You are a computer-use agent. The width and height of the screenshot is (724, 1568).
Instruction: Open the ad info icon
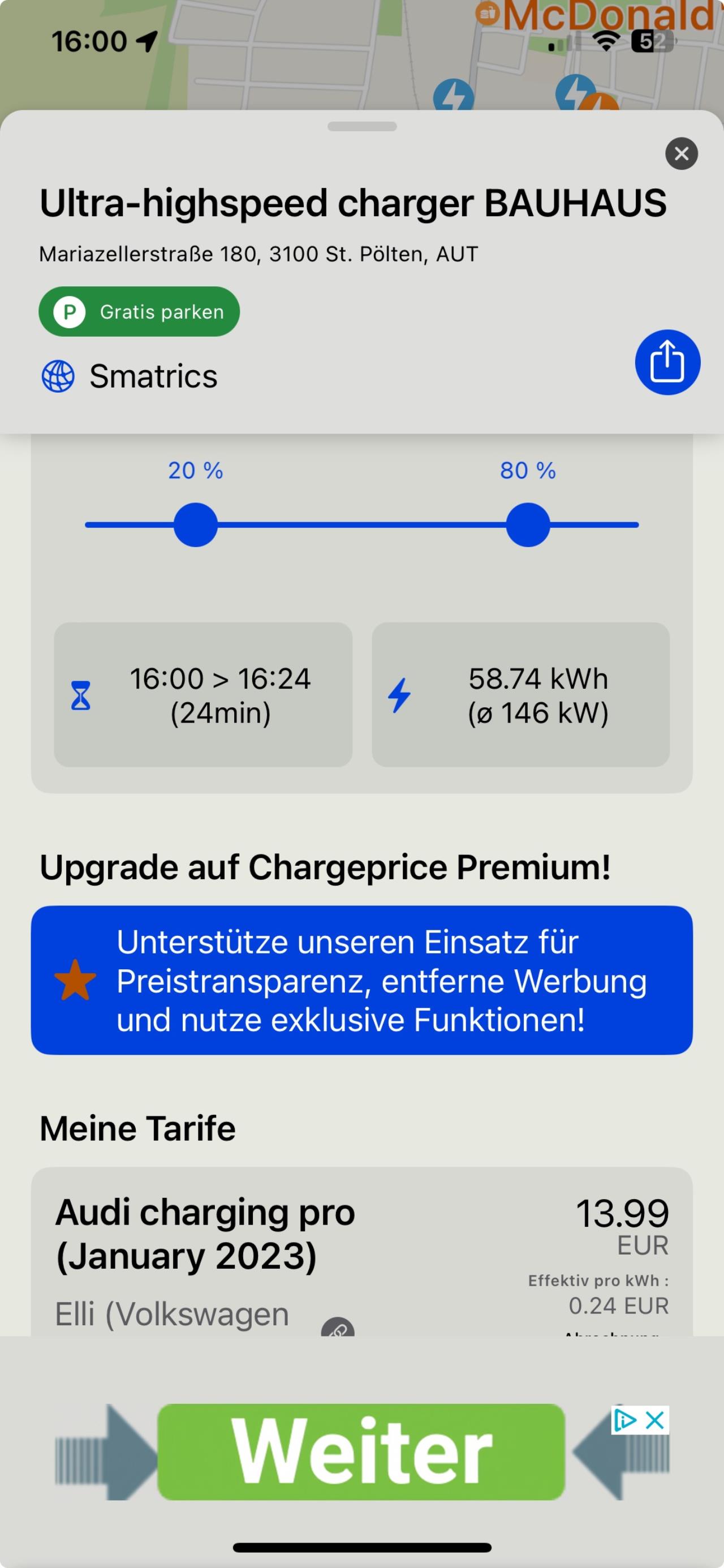coord(626,1420)
